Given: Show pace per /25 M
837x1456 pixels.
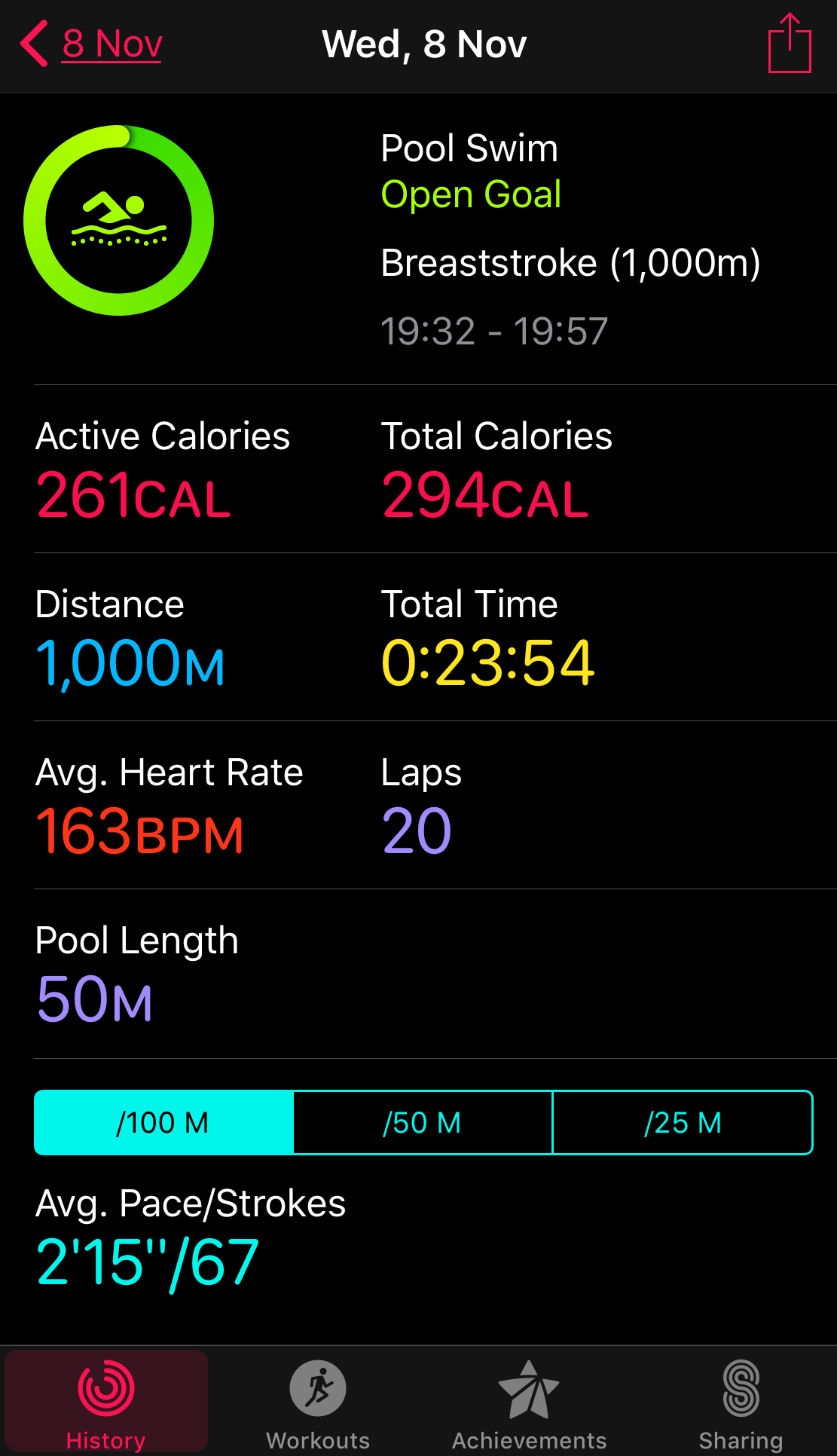Looking at the screenshot, I should click(683, 1122).
